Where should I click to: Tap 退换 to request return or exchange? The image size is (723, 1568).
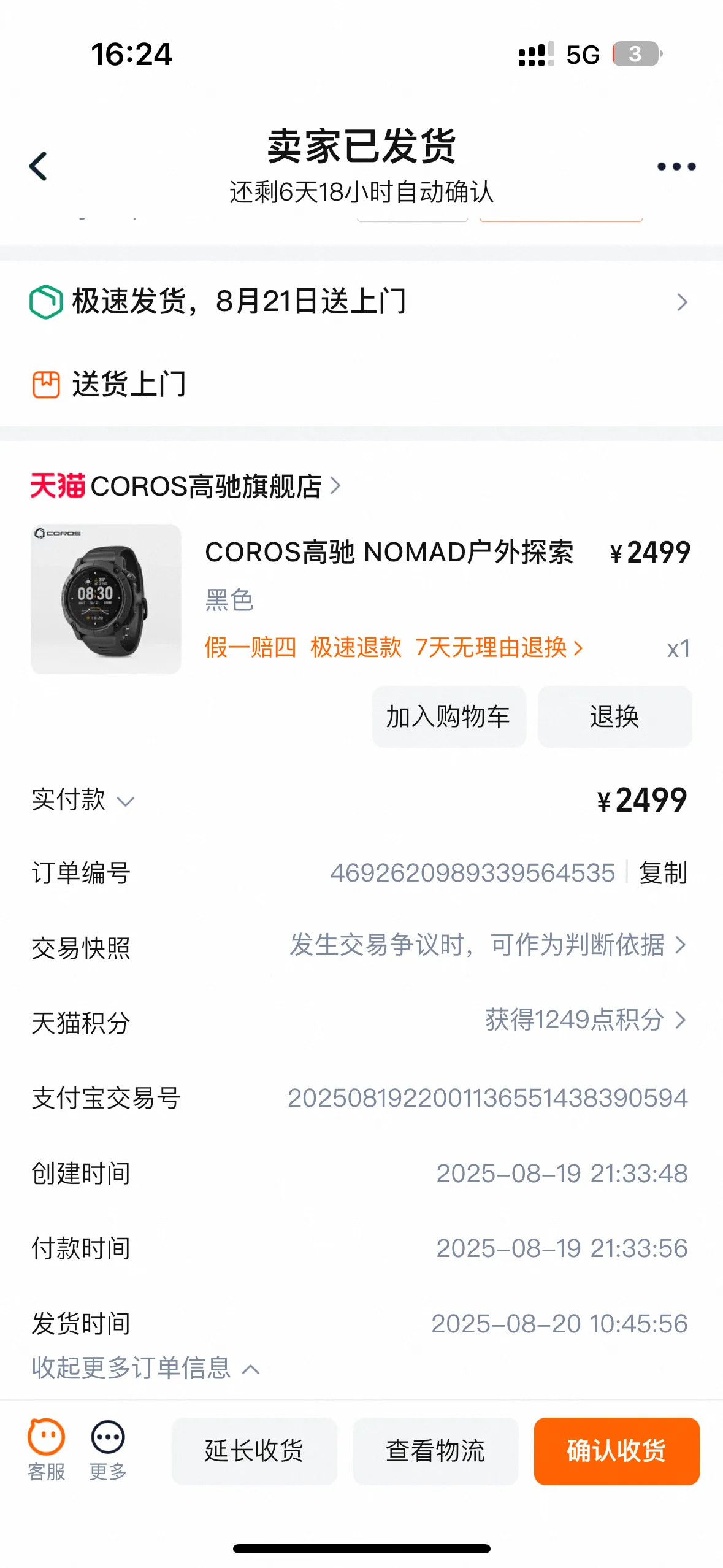614,717
